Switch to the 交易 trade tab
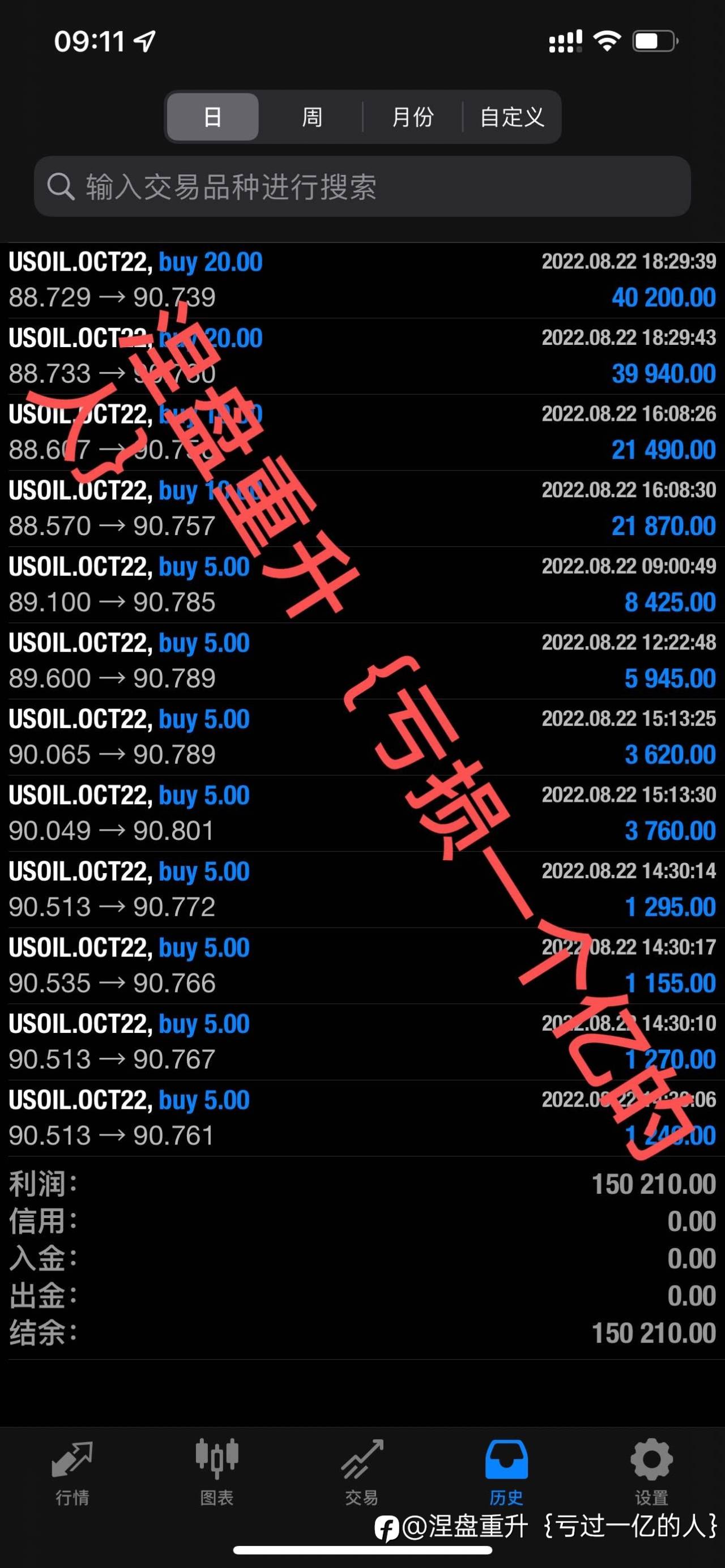Viewport: 725px width, 1568px height. pyautogui.click(x=361, y=1472)
